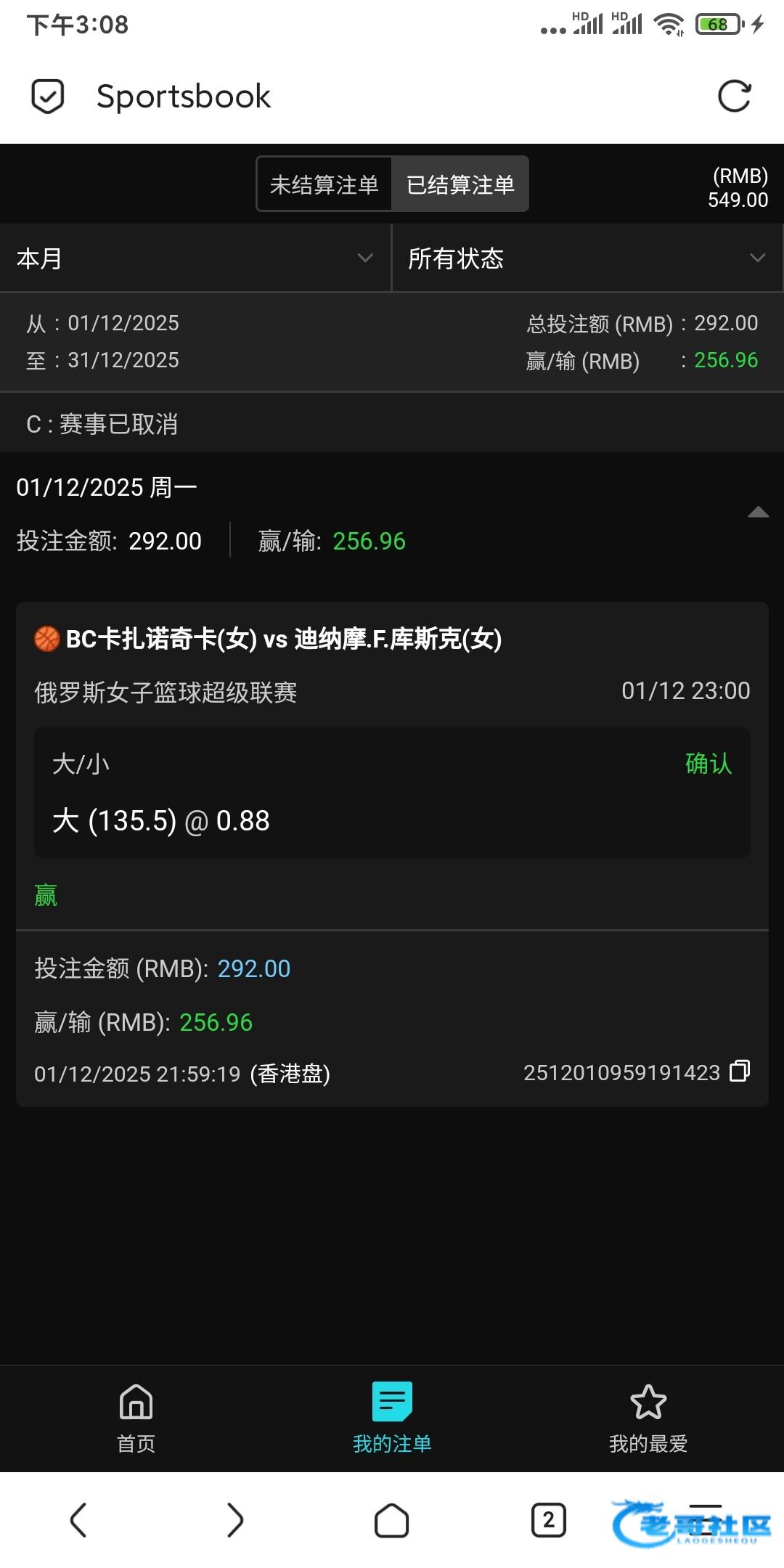784x1568 pixels.
Task: Collapse the 01/12/2025 周一 bet section
Action: tap(758, 513)
